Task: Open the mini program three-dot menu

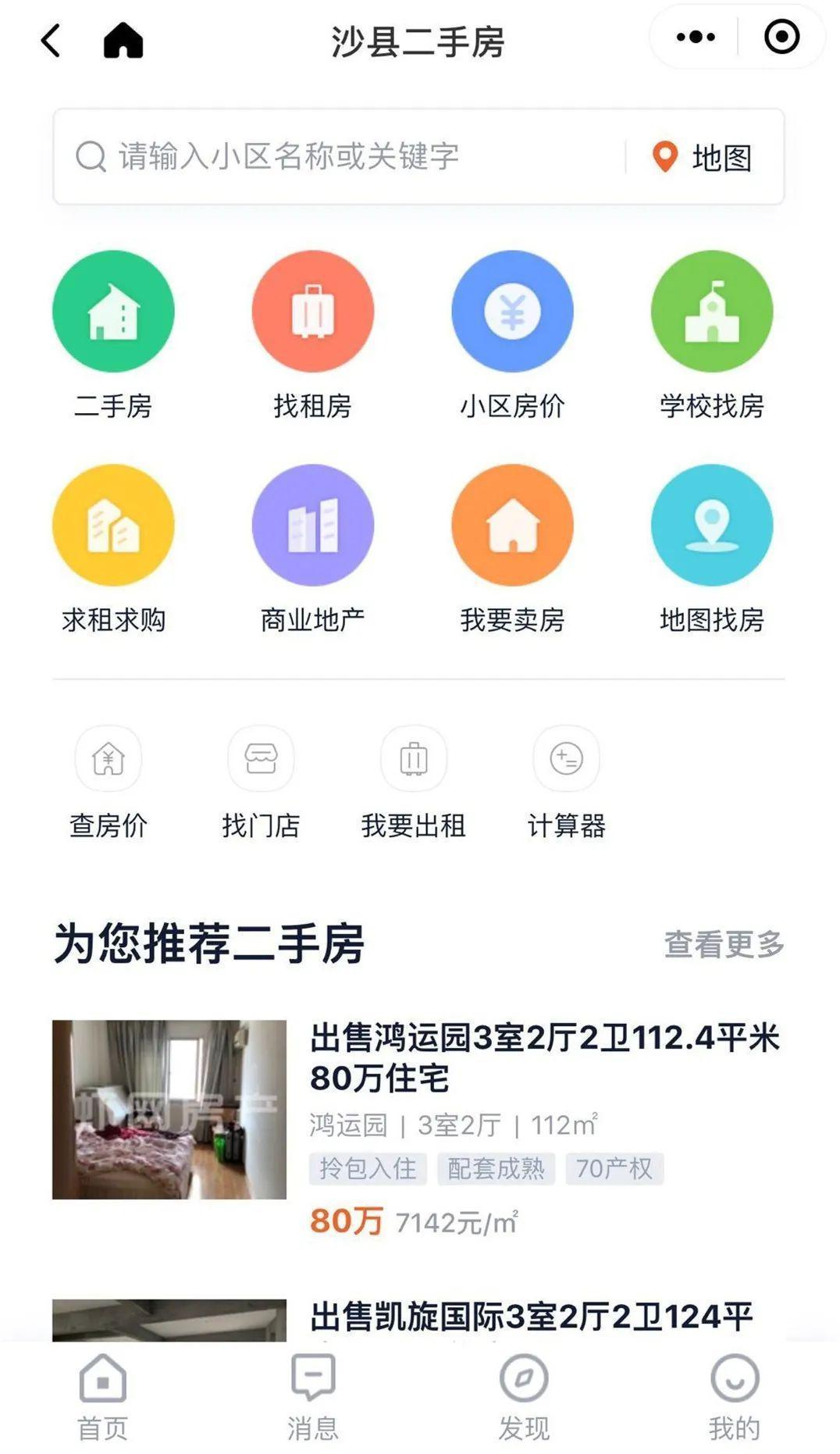Action: [695, 37]
